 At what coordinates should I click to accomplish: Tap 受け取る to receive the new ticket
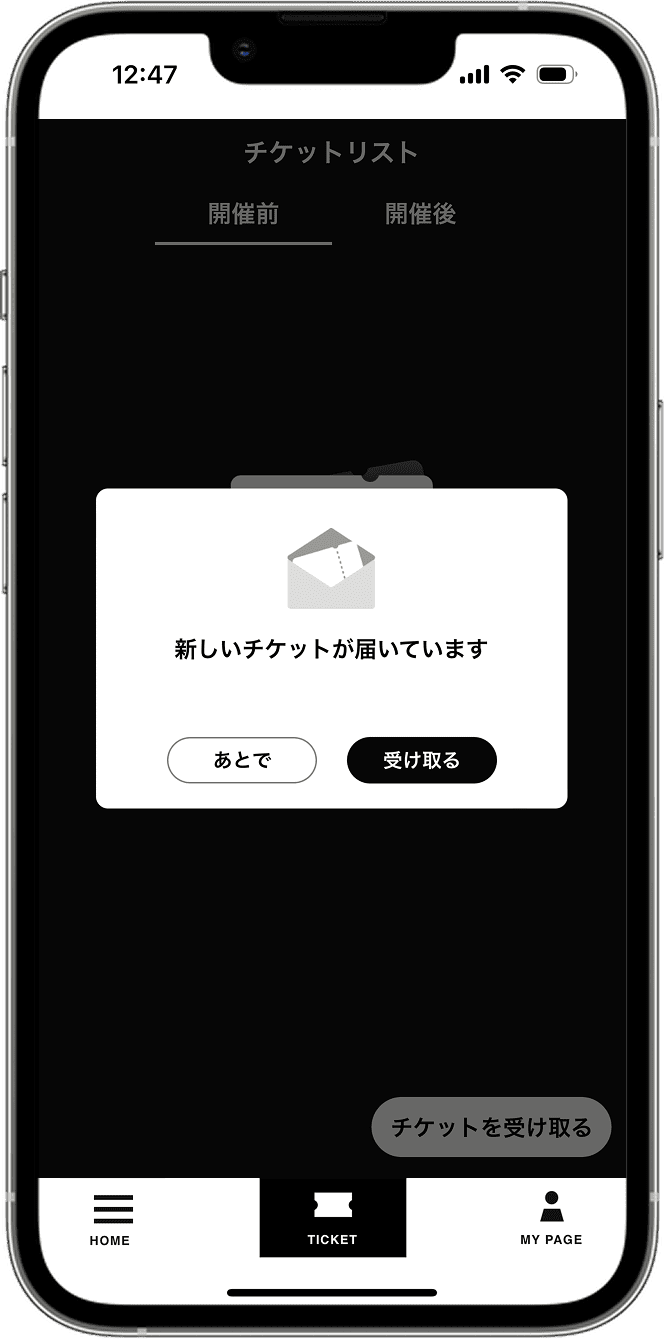(421, 760)
